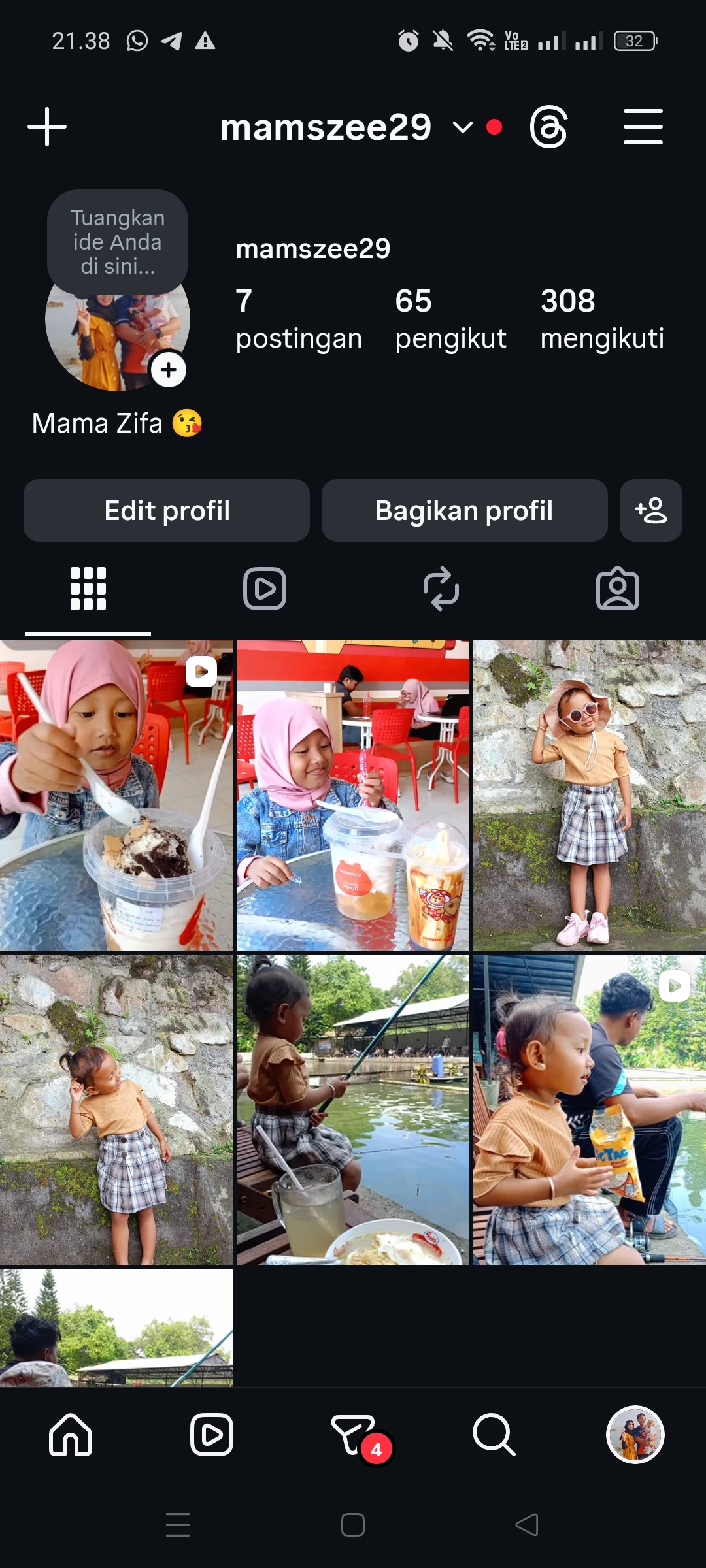Switch to the Reels tab on the profile
The width and height of the screenshot is (706, 1568).
pos(265,589)
